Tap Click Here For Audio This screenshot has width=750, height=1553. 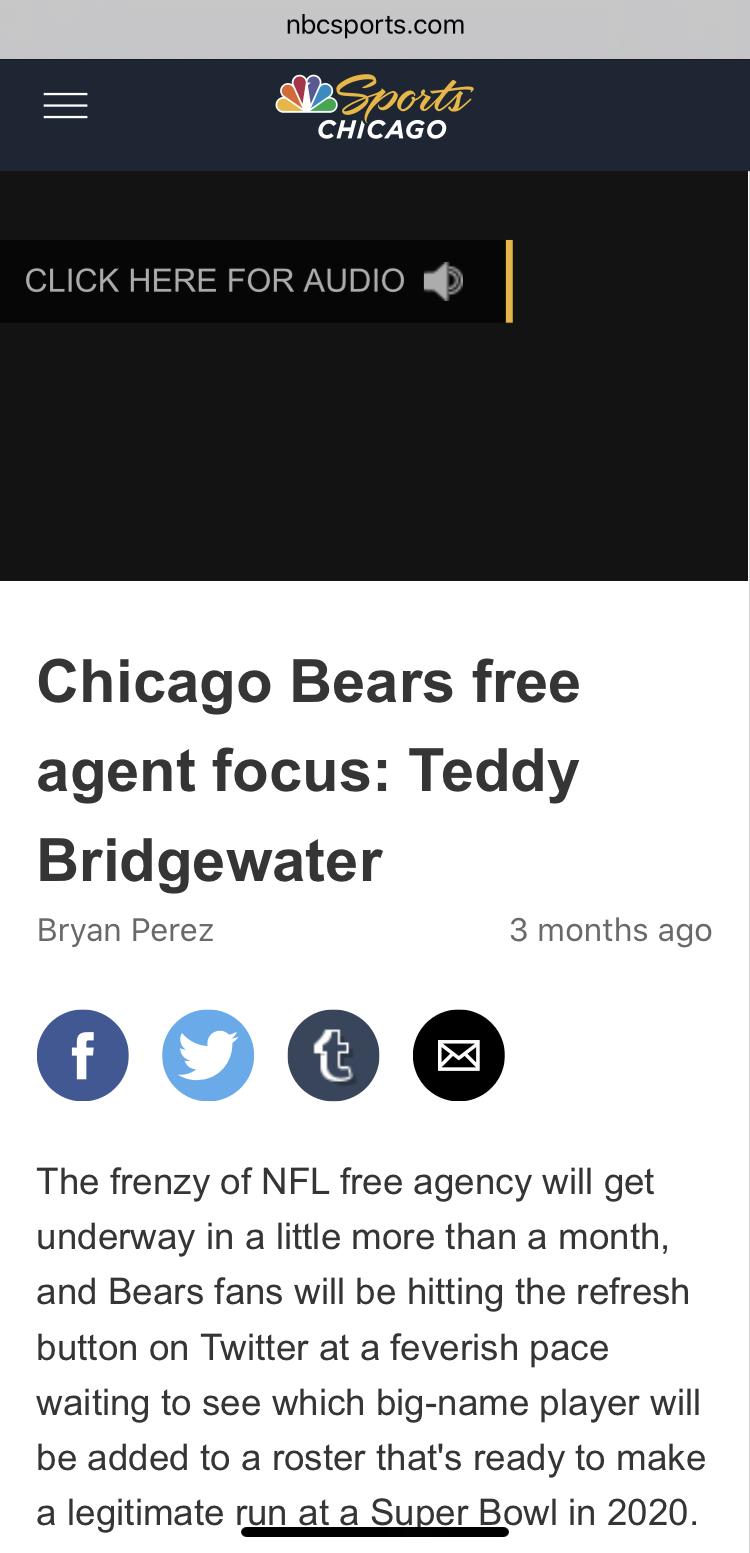(x=243, y=281)
